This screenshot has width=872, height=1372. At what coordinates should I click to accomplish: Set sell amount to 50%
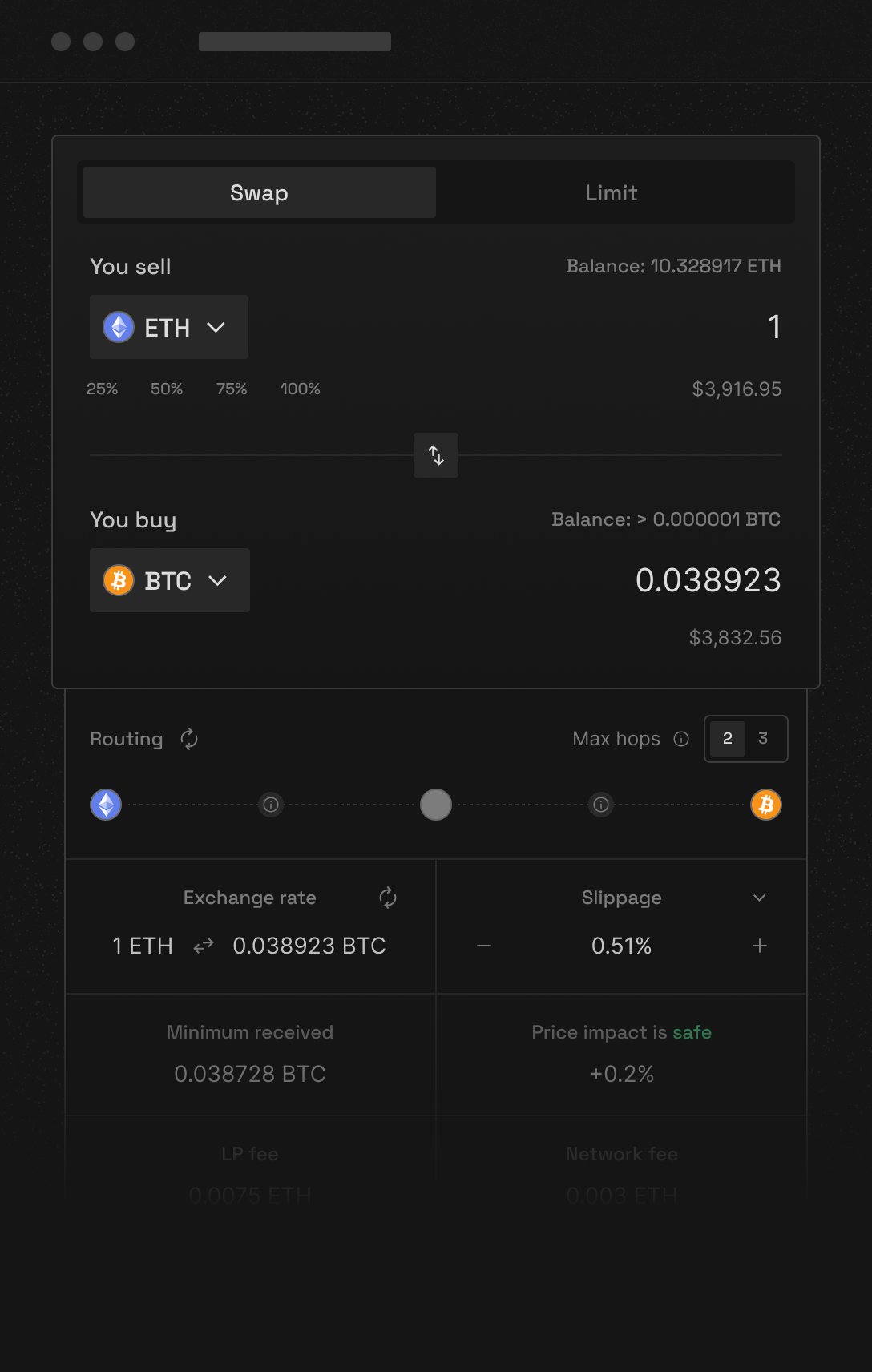pyautogui.click(x=167, y=389)
